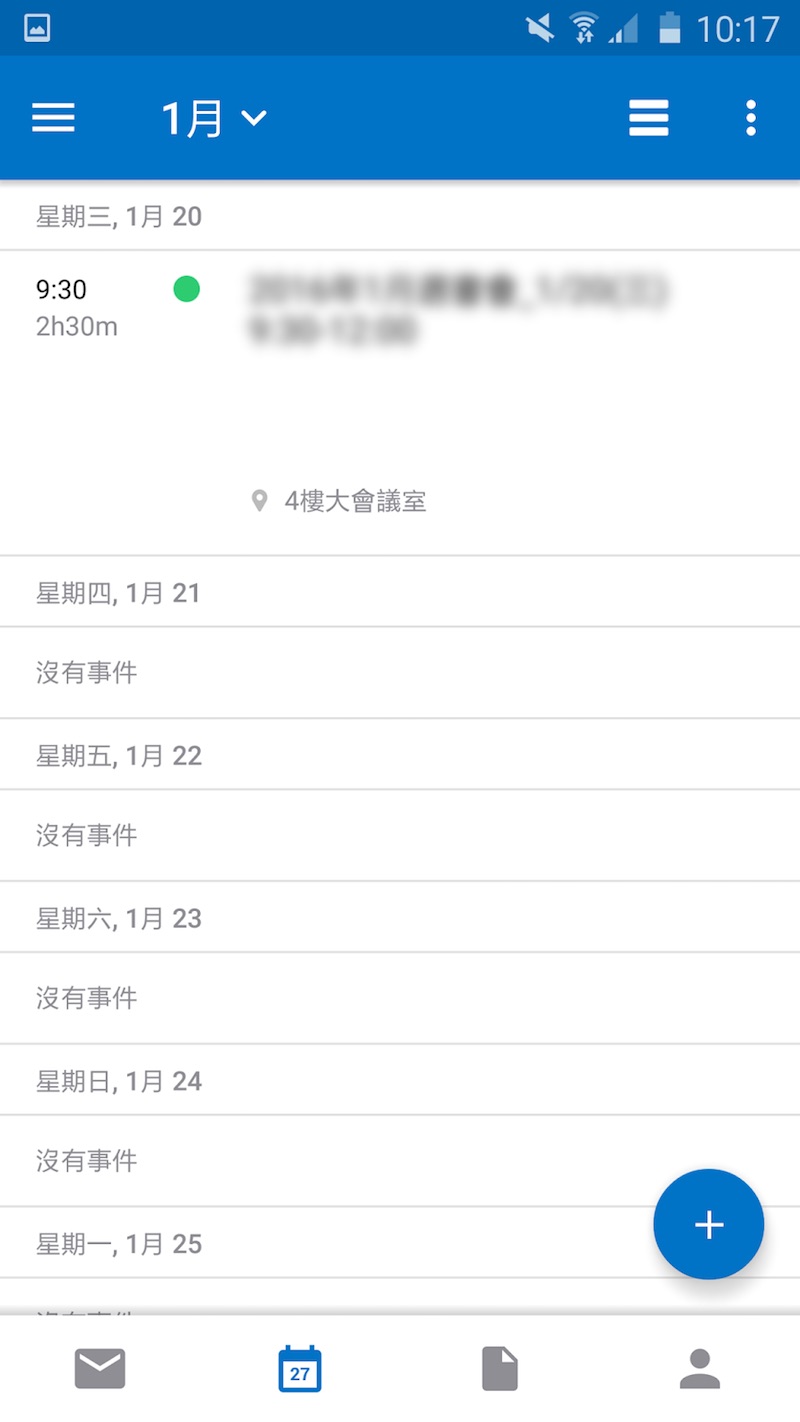Open the month selector chevron
Image resolution: width=800 pixels, height=1422 pixels.
click(253, 117)
